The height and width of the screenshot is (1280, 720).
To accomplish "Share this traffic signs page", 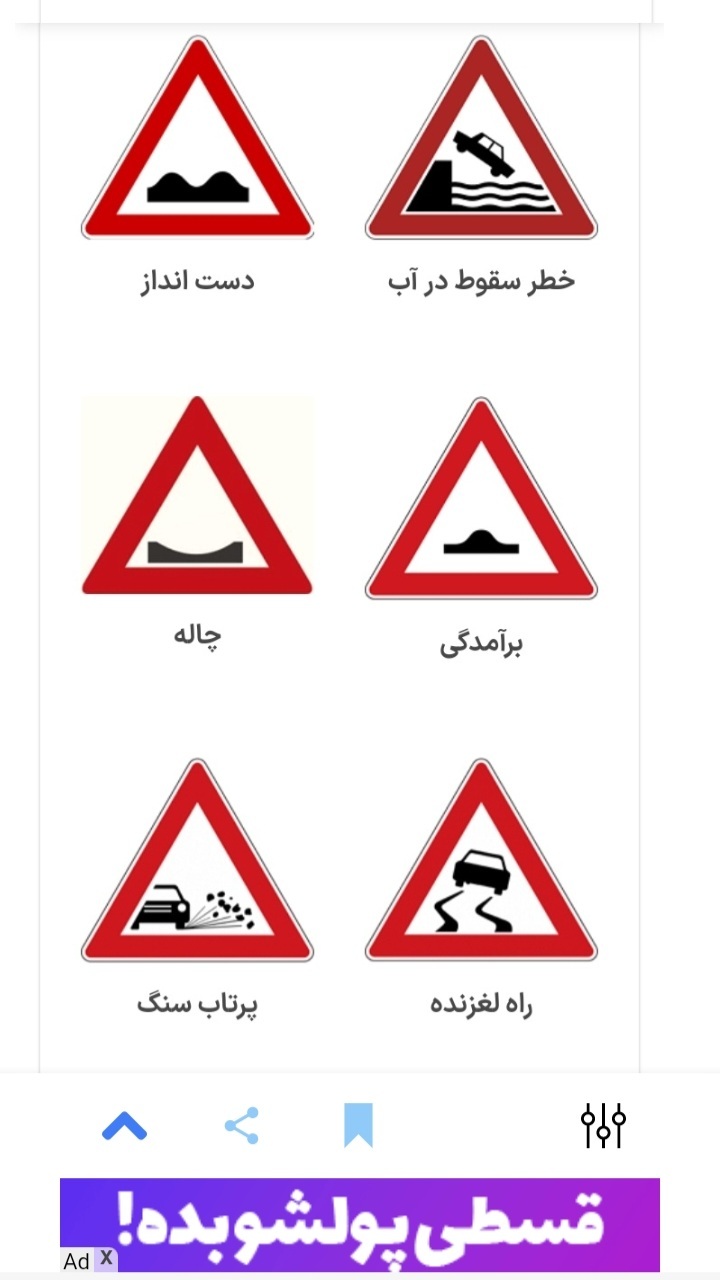I will click(242, 1126).
